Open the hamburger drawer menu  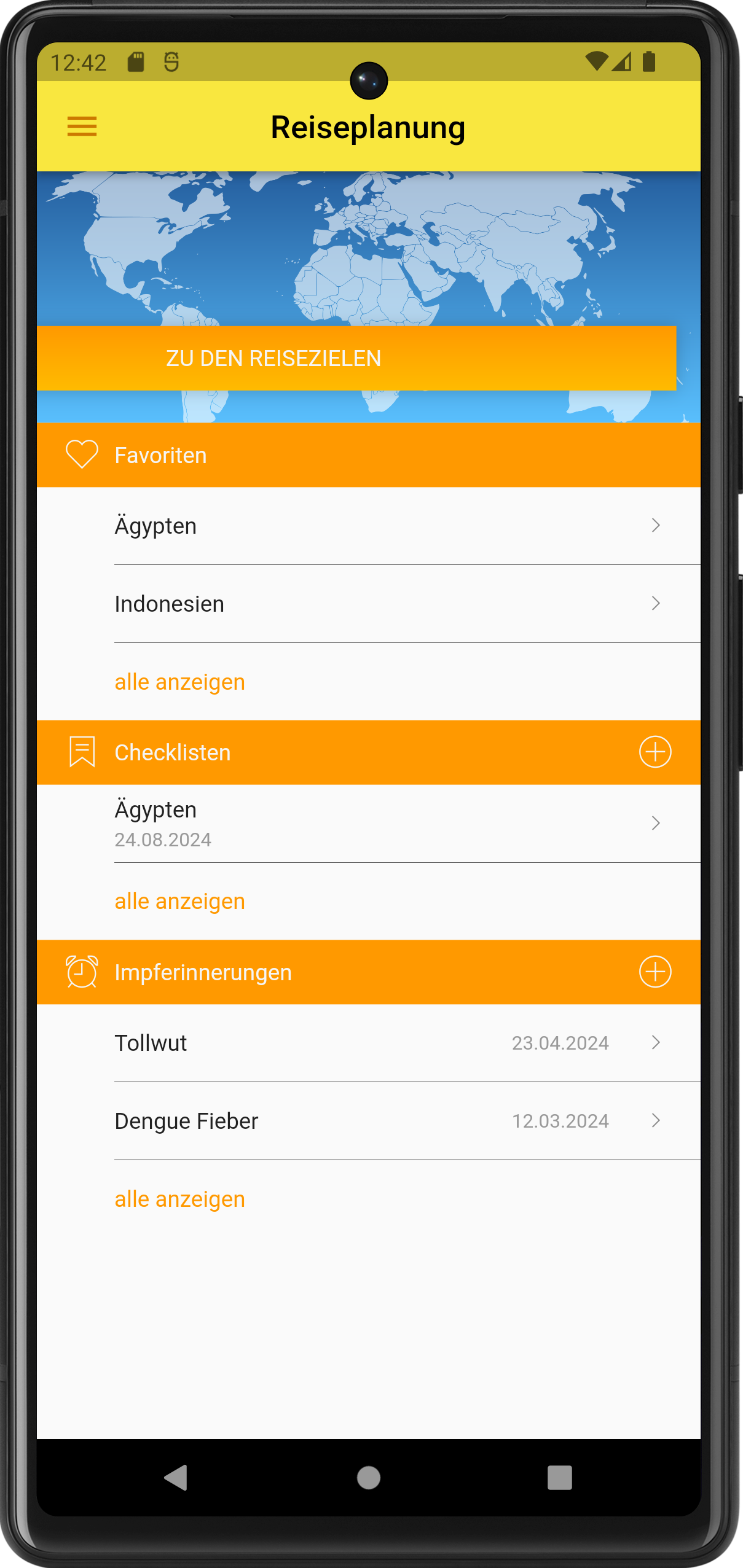point(82,127)
